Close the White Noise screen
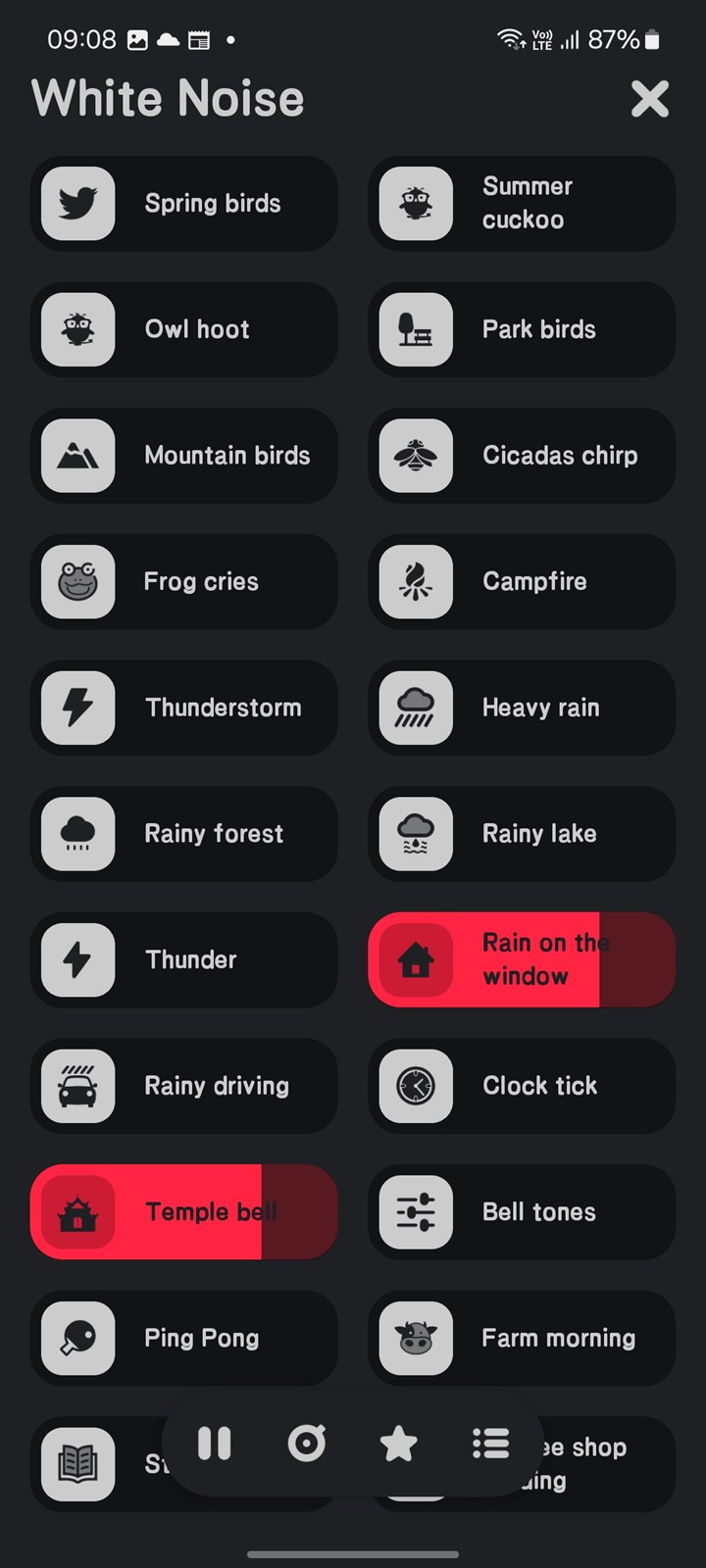706x1568 pixels. click(x=650, y=99)
